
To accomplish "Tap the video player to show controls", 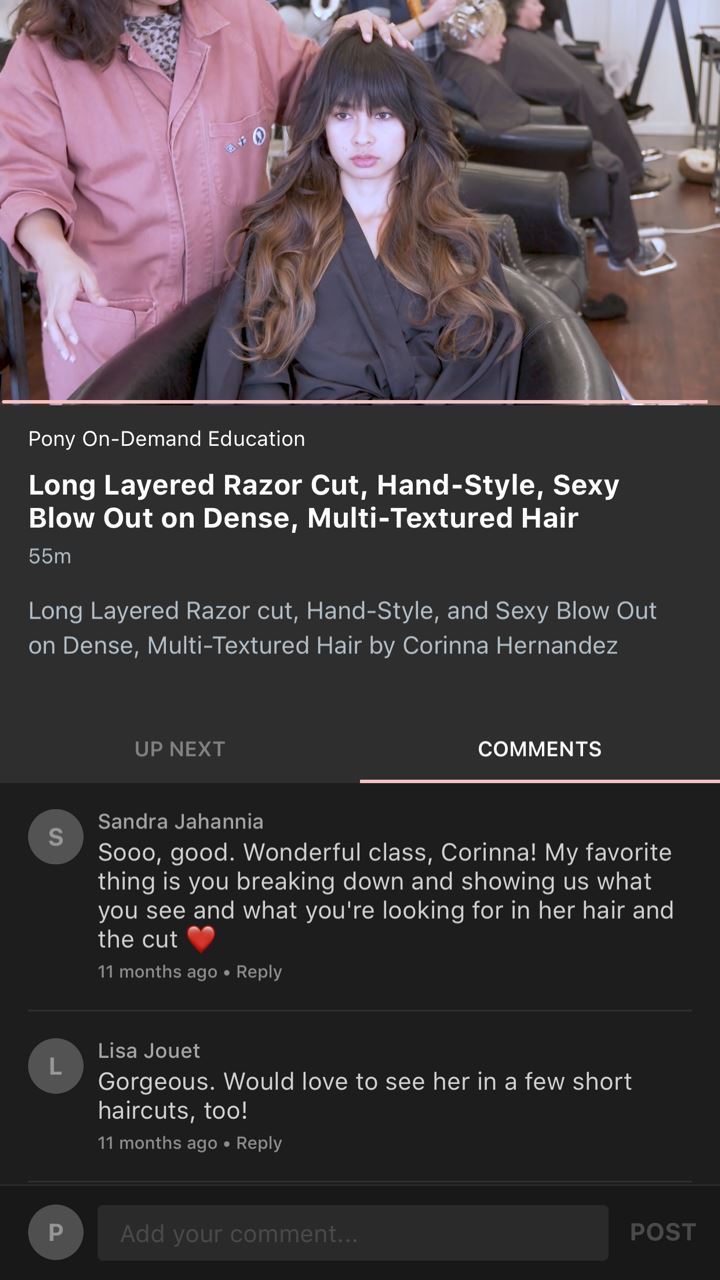I will coord(360,200).
